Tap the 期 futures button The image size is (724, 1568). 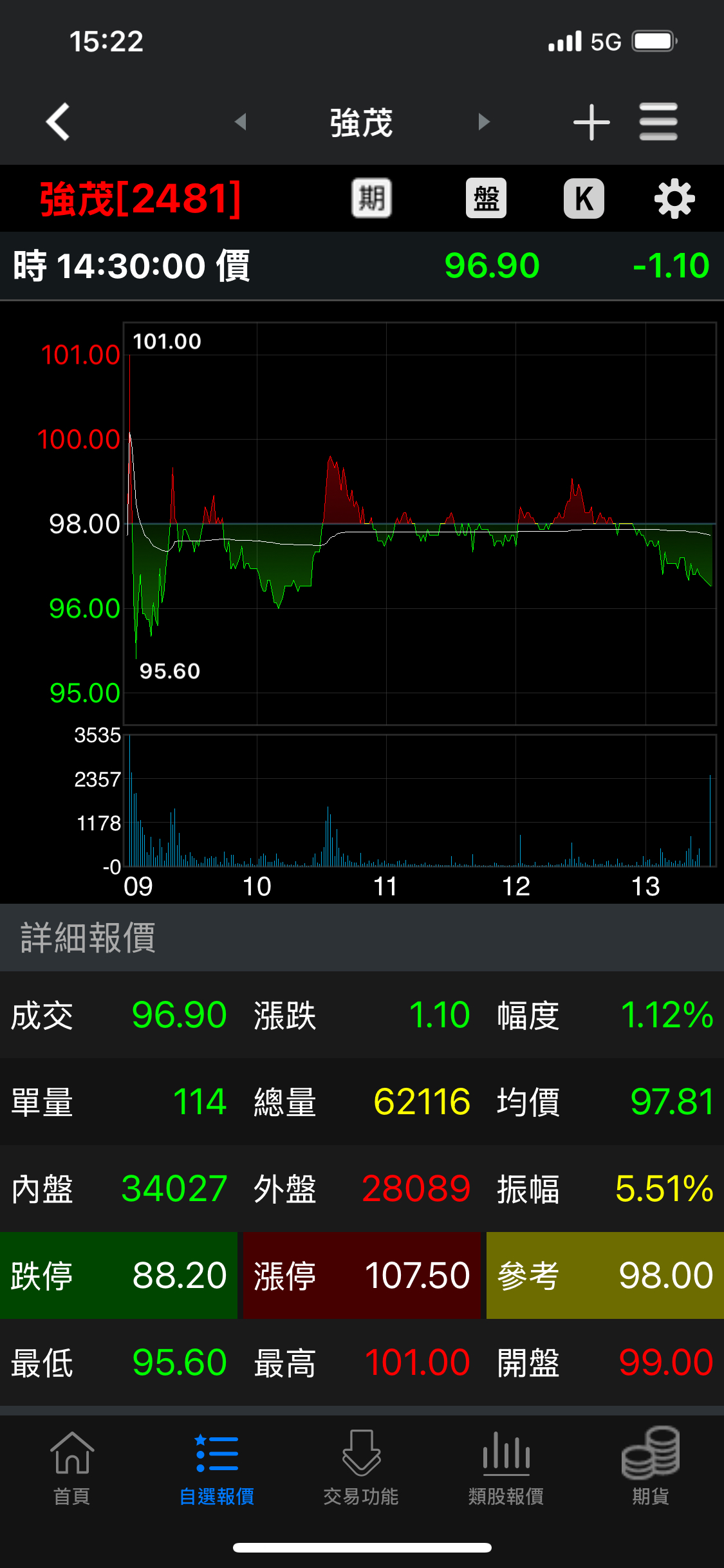pyautogui.click(x=371, y=198)
